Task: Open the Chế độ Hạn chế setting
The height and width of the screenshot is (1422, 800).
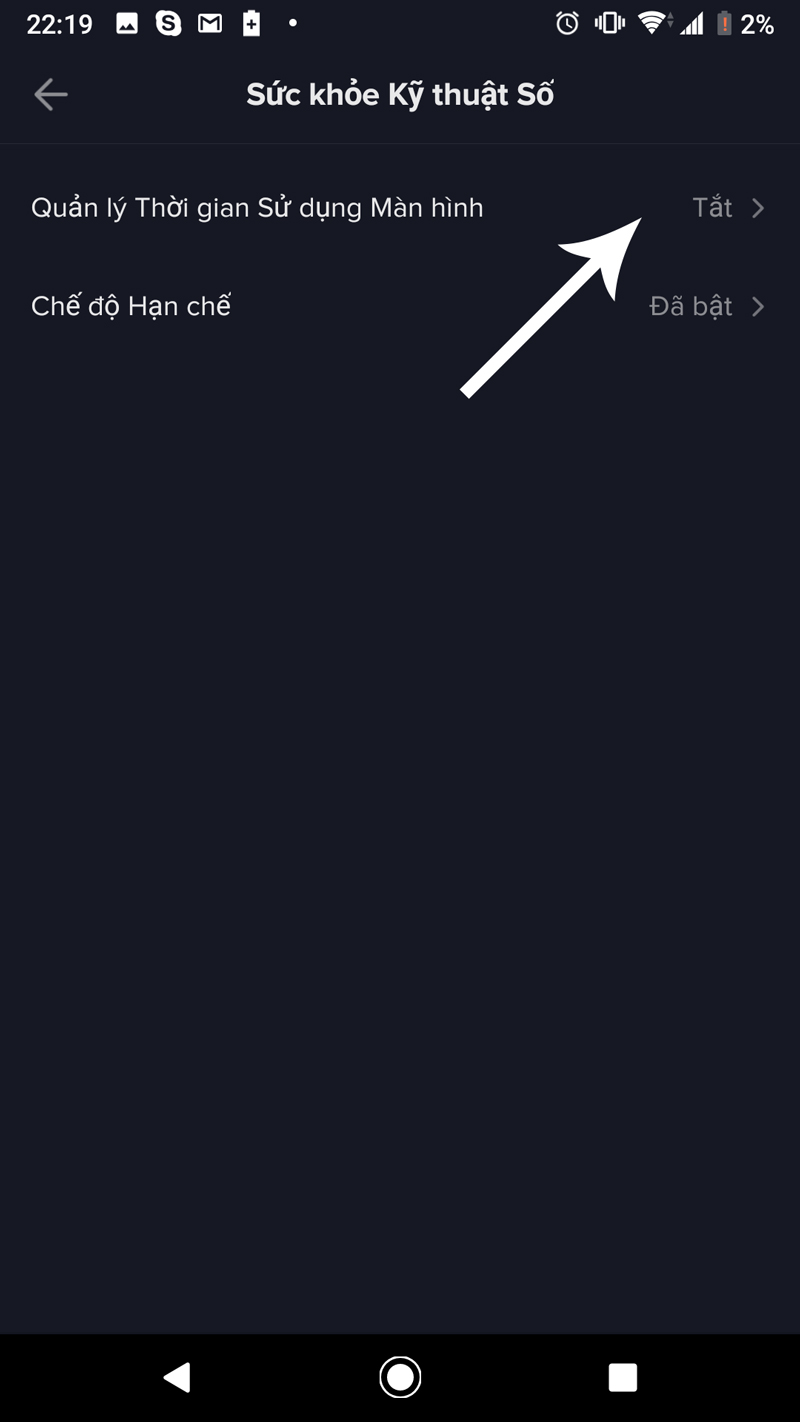Action: [x=398, y=306]
